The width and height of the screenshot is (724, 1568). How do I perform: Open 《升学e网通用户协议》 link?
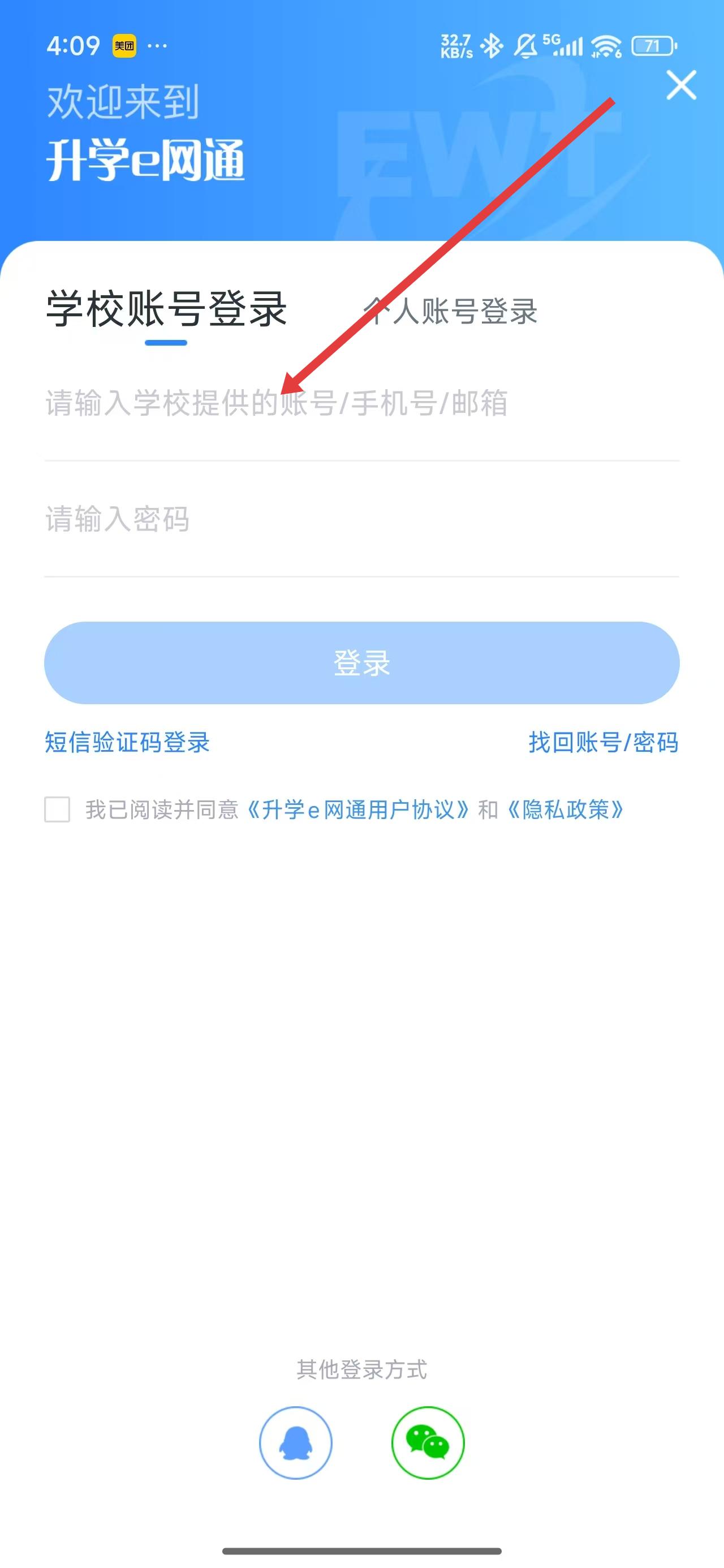[358, 810]
